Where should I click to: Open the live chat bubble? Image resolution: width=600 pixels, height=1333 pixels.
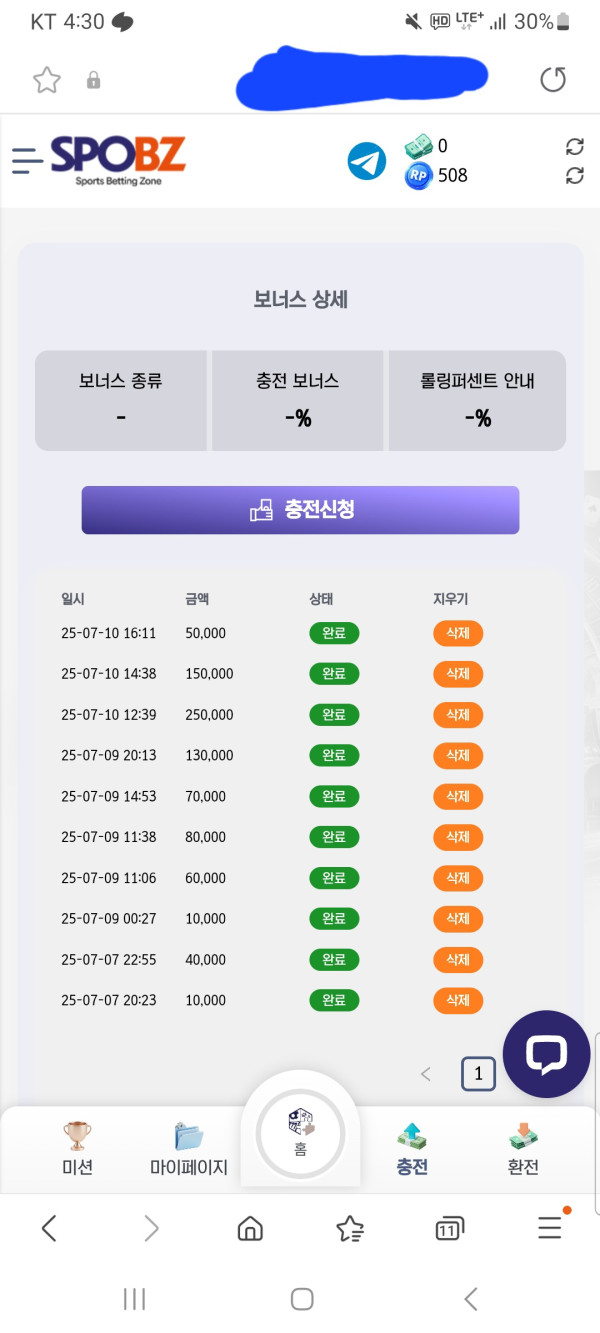click(x=546, y=1054)
